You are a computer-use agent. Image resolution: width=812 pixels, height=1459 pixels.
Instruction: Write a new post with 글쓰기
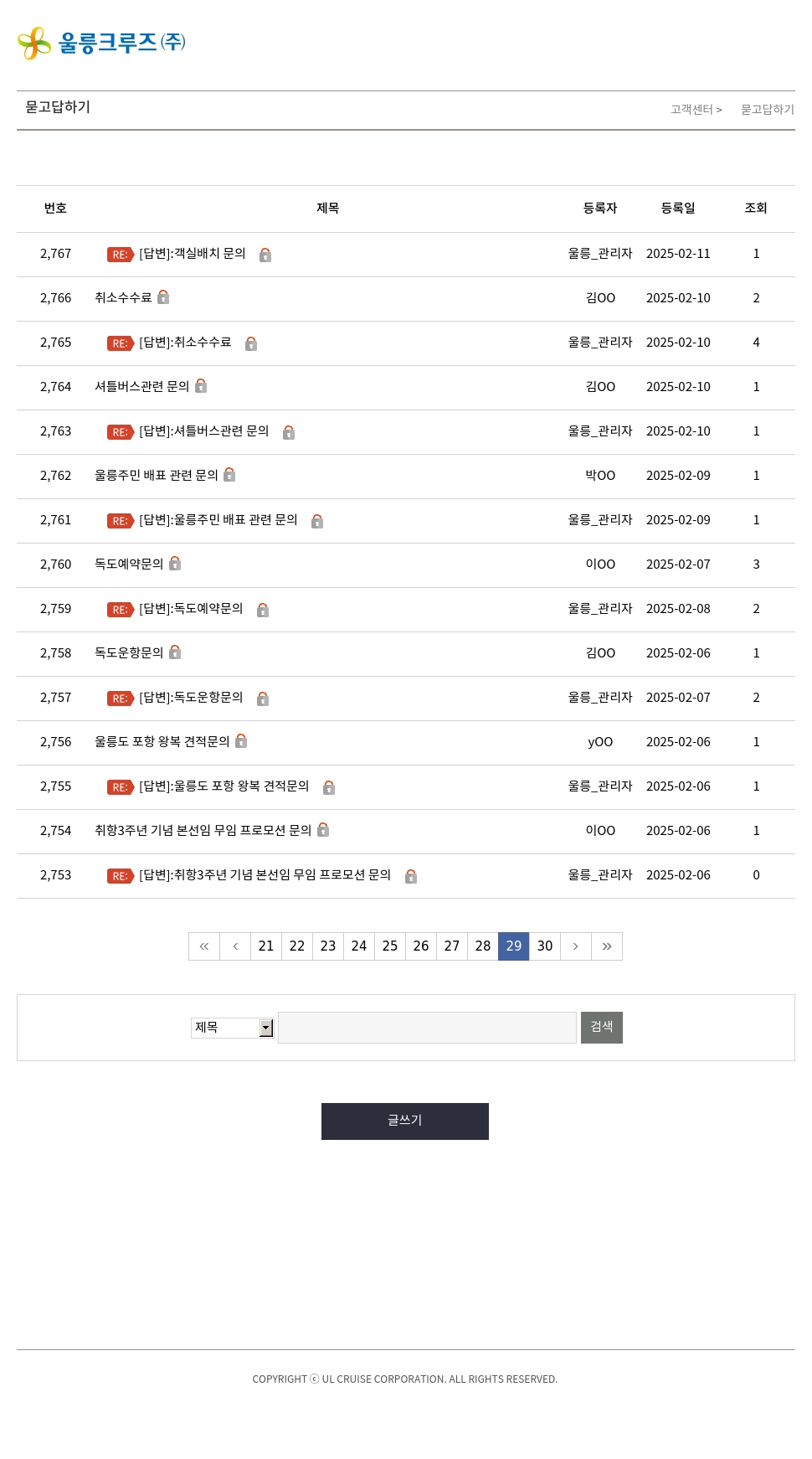(405, 1121)
